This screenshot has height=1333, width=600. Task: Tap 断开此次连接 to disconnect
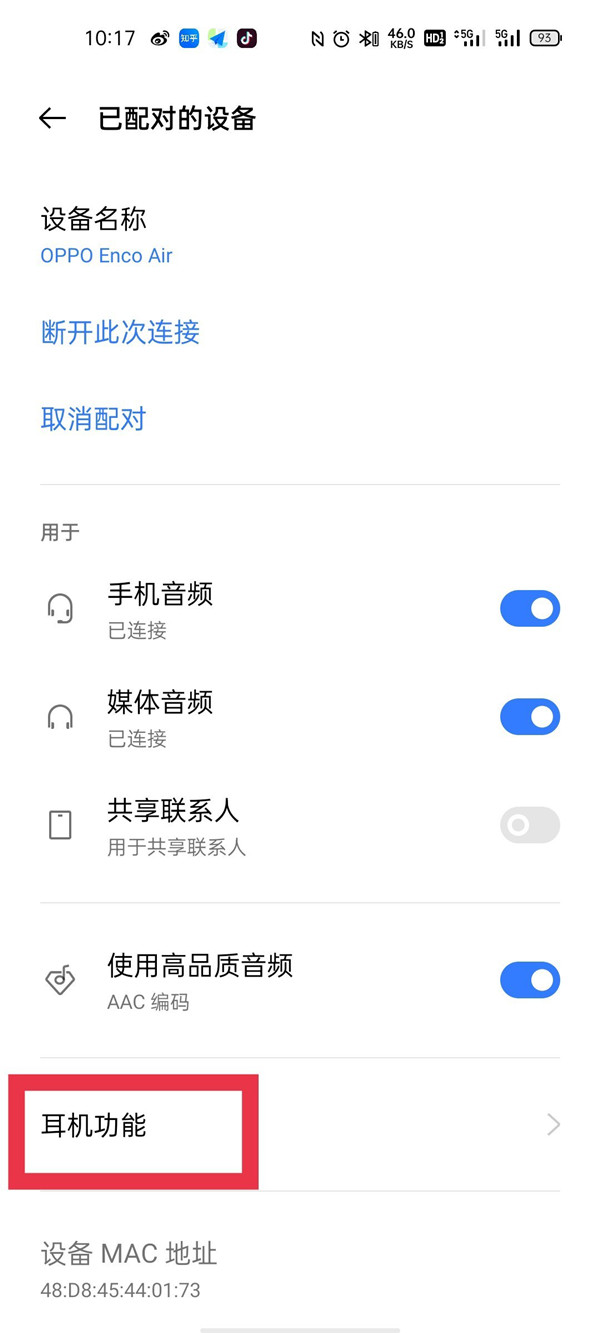(x=120, y=332)
